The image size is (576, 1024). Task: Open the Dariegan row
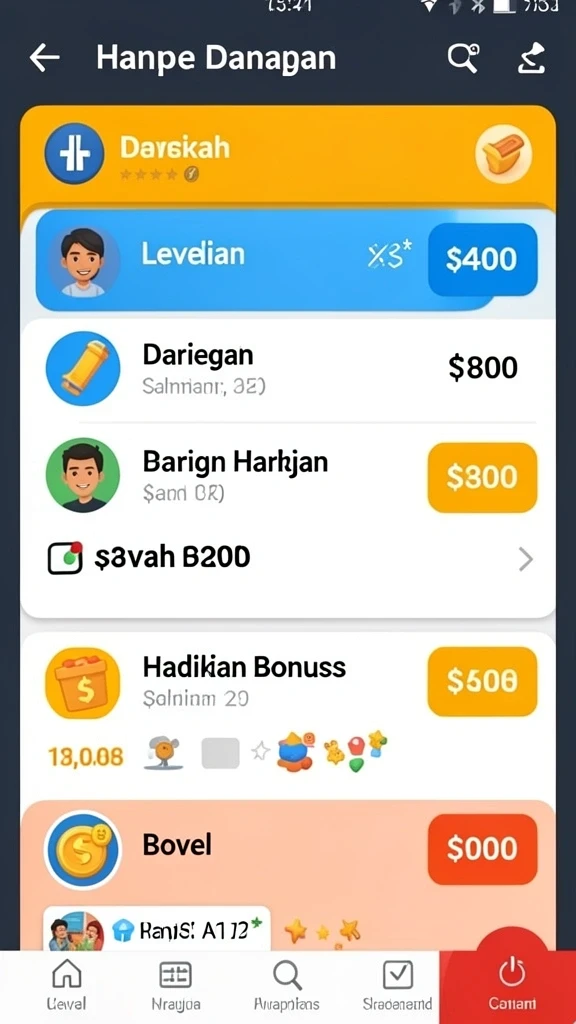tap(288, 369)
